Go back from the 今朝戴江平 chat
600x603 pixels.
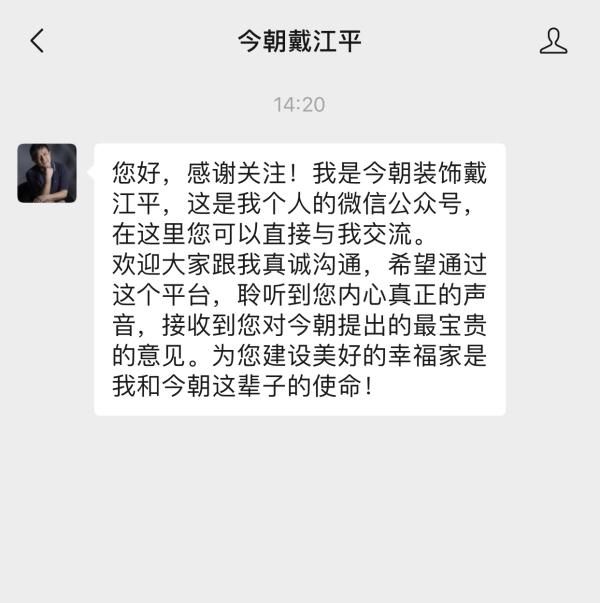(38, 41)
